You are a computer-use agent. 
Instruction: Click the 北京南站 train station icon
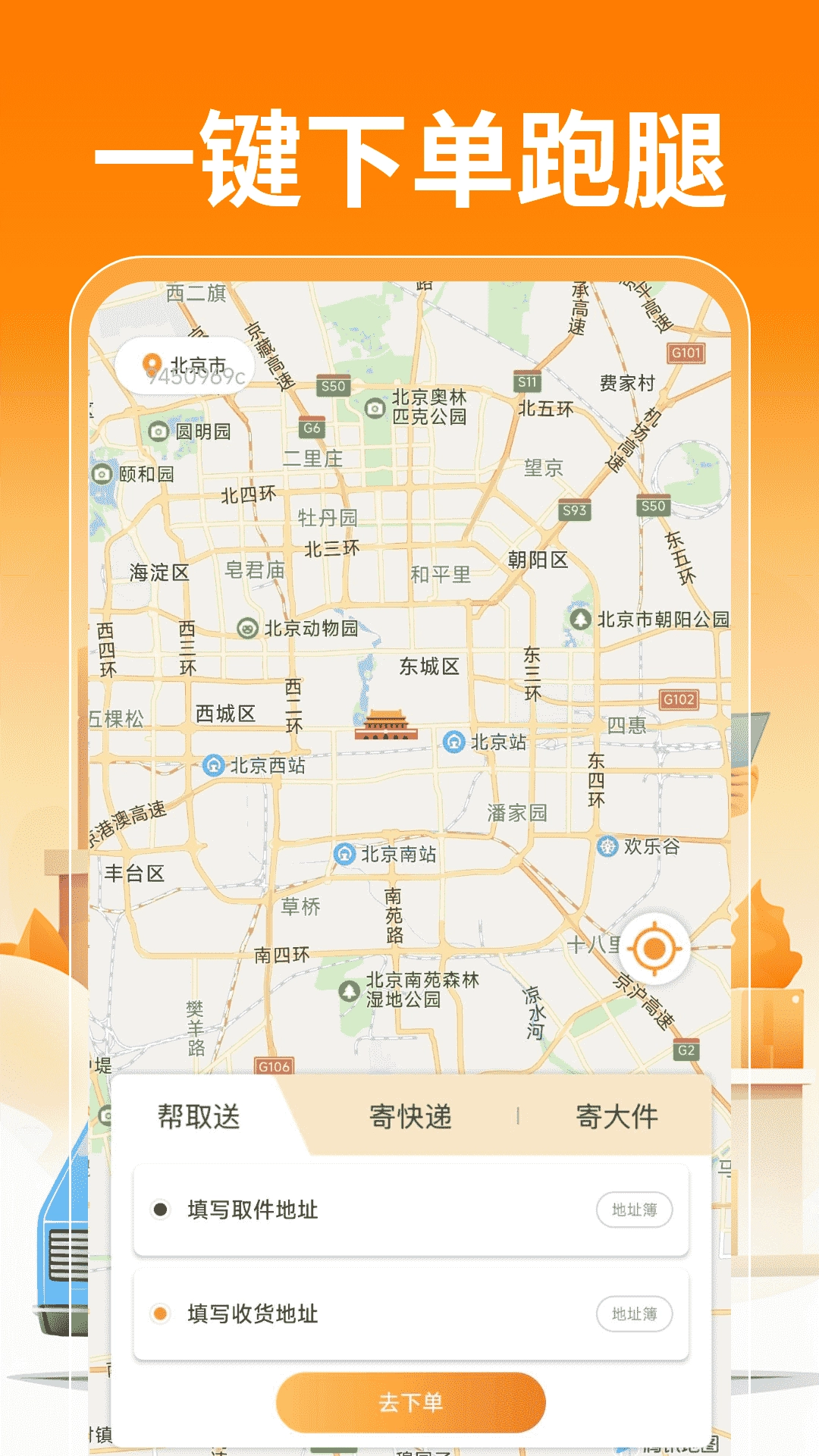346,853
